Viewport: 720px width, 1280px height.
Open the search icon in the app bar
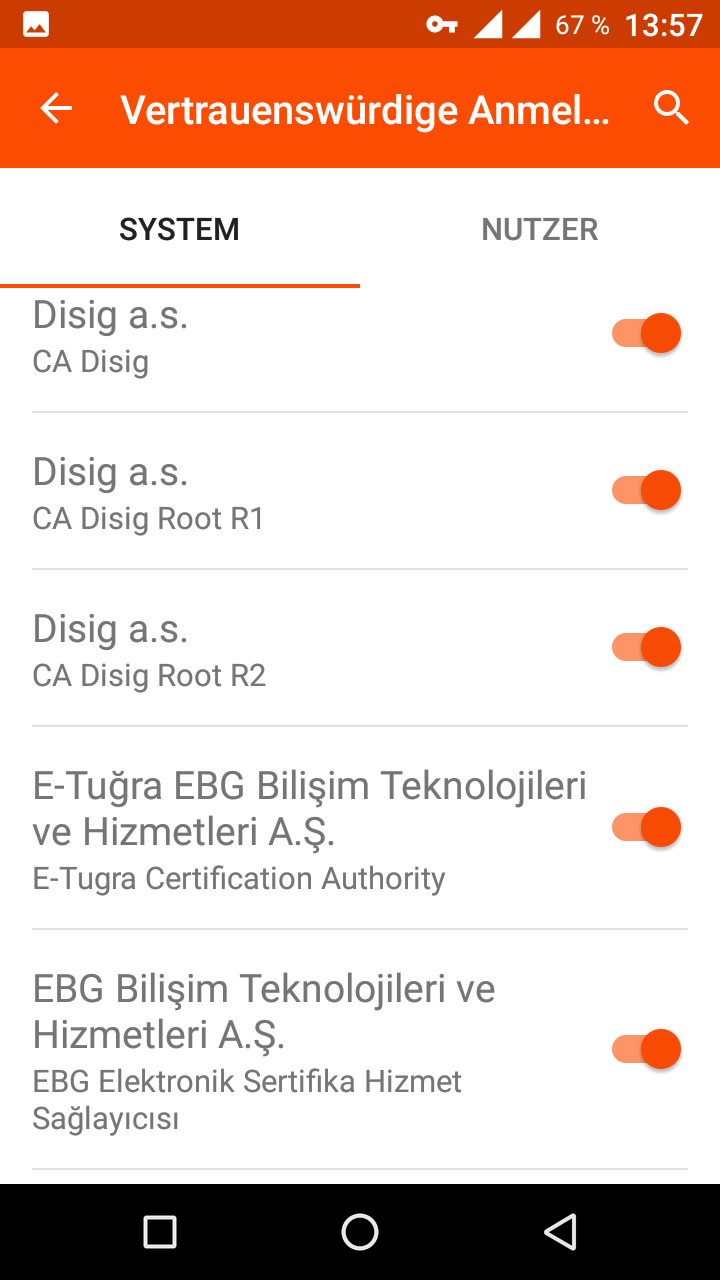tap(671, 108)
